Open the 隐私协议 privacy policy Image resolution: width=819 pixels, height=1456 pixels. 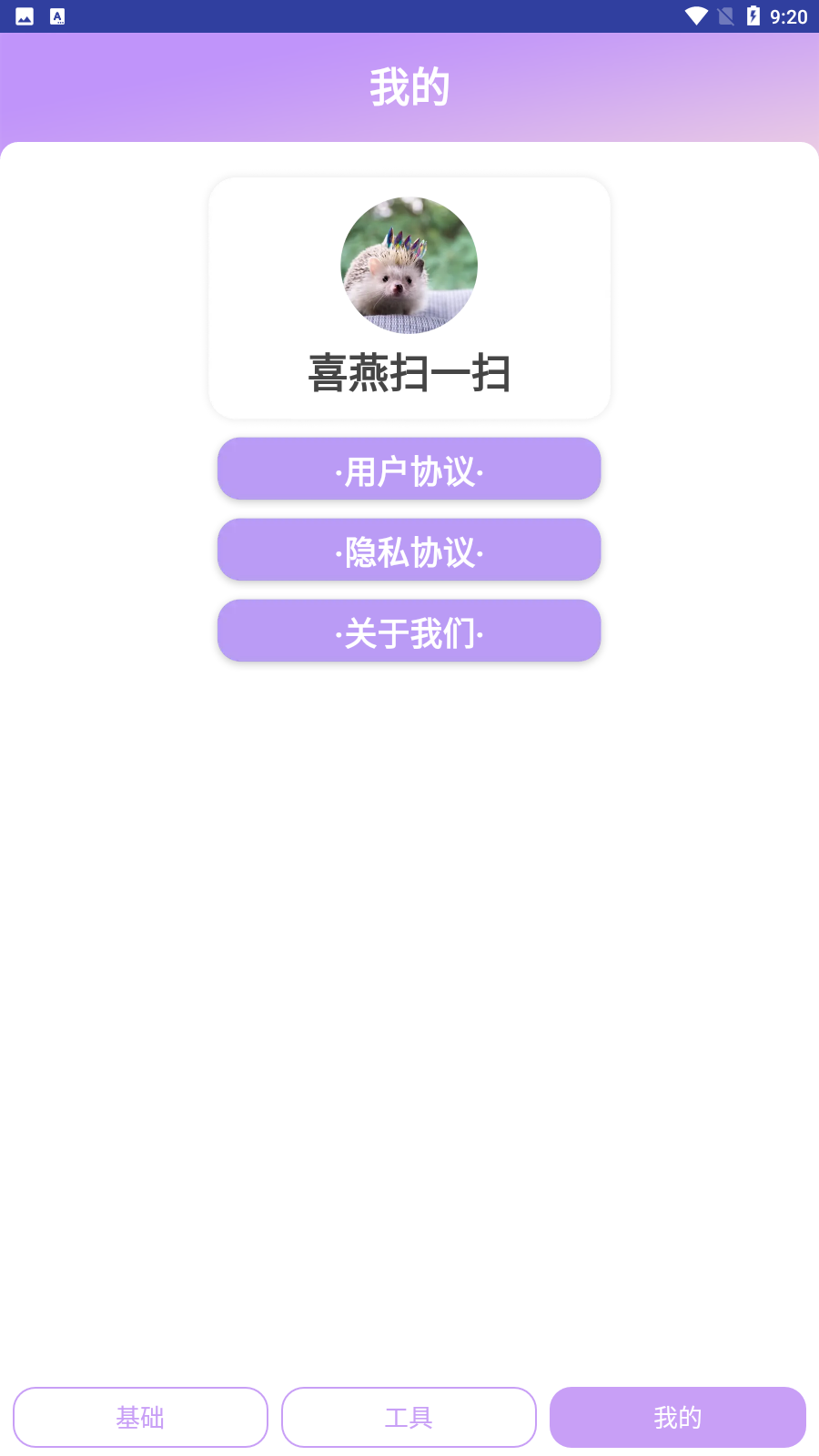[x=409, y=550]
